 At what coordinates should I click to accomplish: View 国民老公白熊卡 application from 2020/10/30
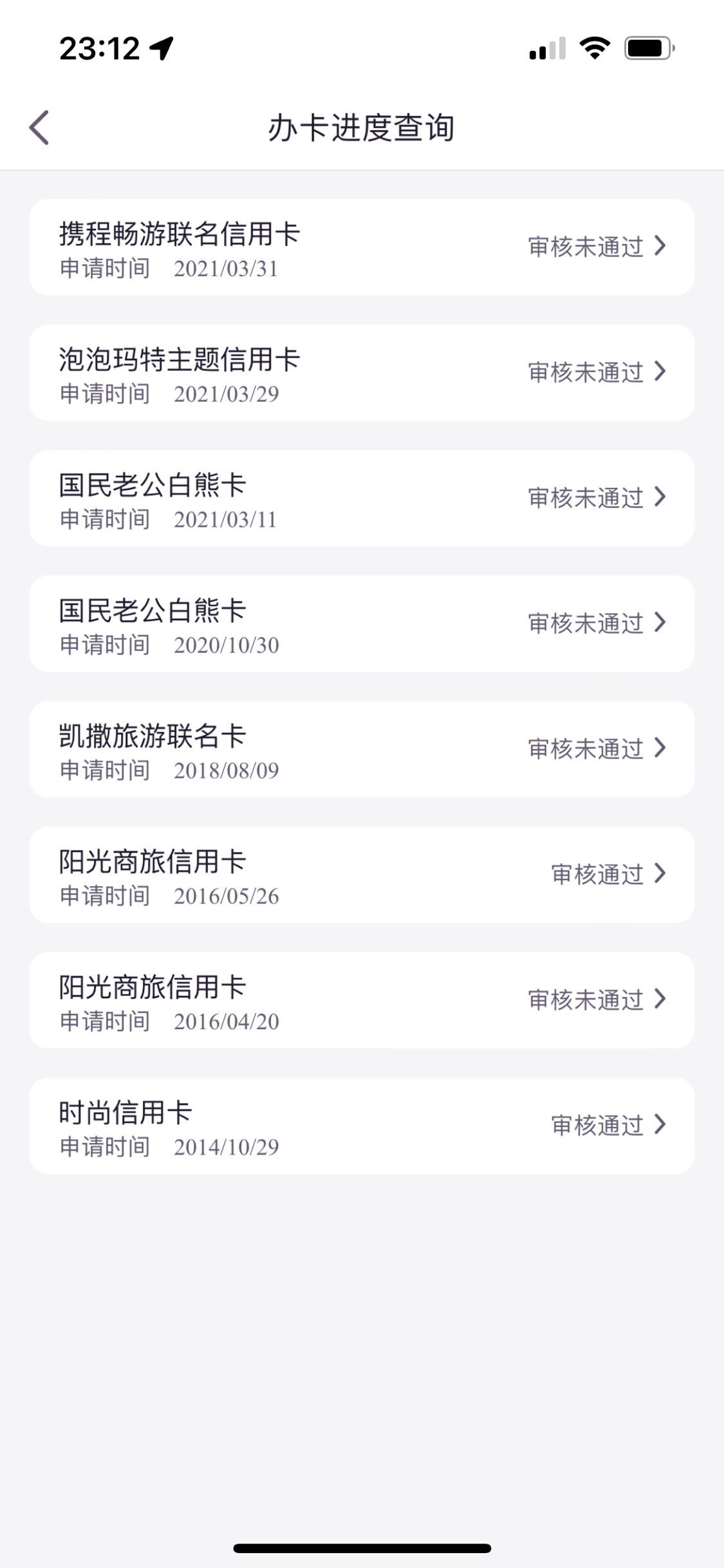click(362, 624)
